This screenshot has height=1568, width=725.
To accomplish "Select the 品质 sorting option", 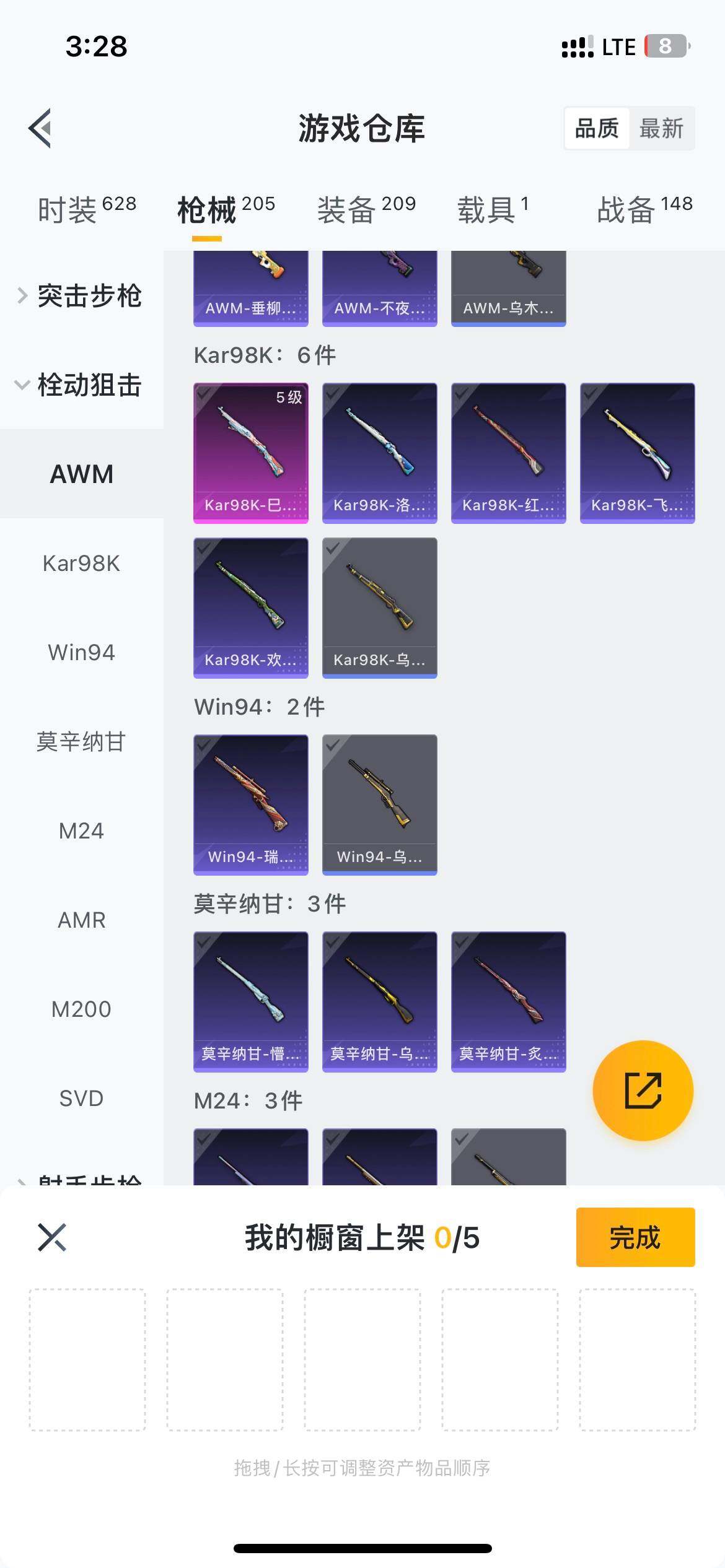I will pyautogui.click(x=597, y=129).
